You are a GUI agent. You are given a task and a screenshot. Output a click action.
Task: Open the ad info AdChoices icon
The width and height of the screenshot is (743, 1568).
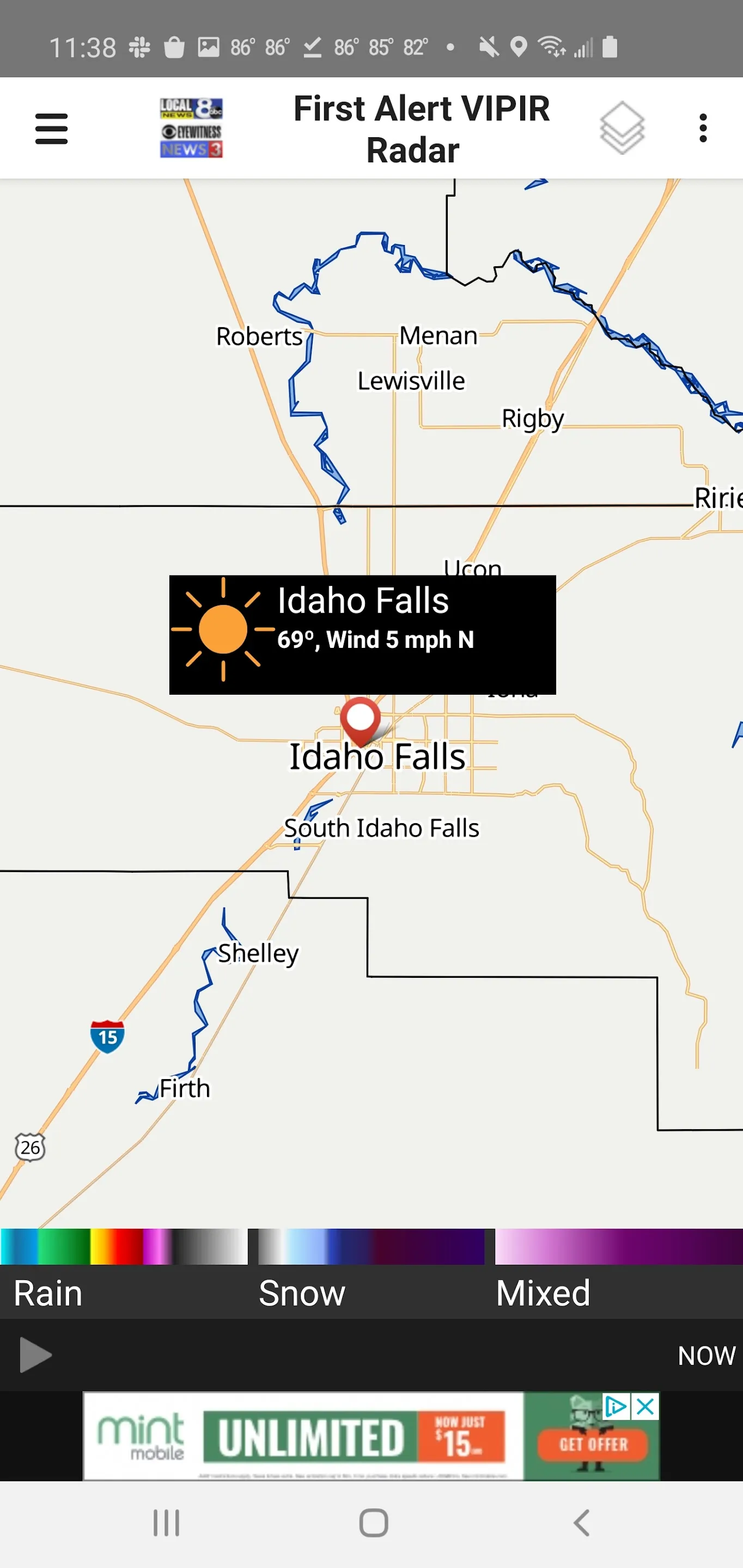616,1407
